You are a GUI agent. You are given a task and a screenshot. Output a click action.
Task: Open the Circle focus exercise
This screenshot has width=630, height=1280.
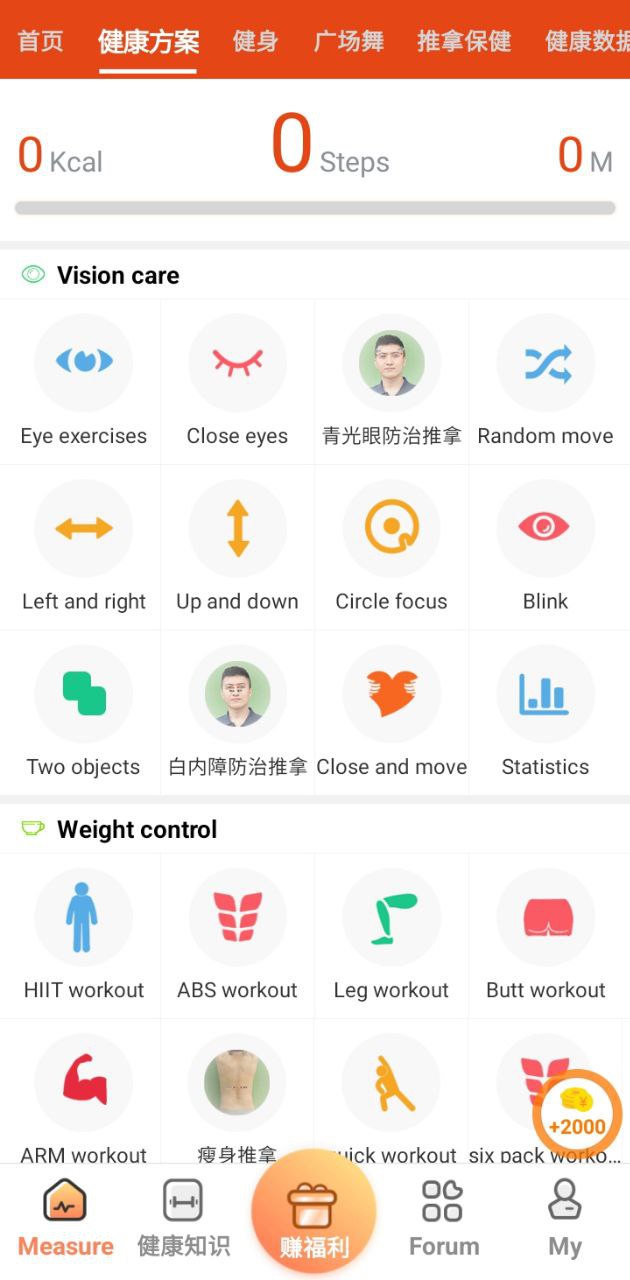click(x=392, y=547)
